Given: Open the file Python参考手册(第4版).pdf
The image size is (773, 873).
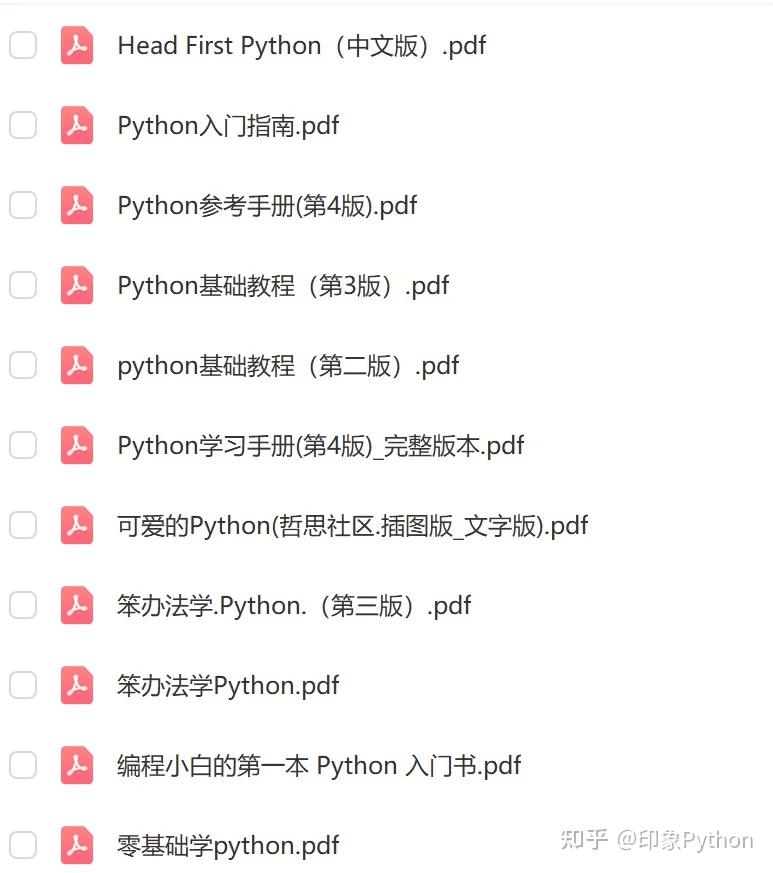Looking at the screenshot, I should (267, 205).
